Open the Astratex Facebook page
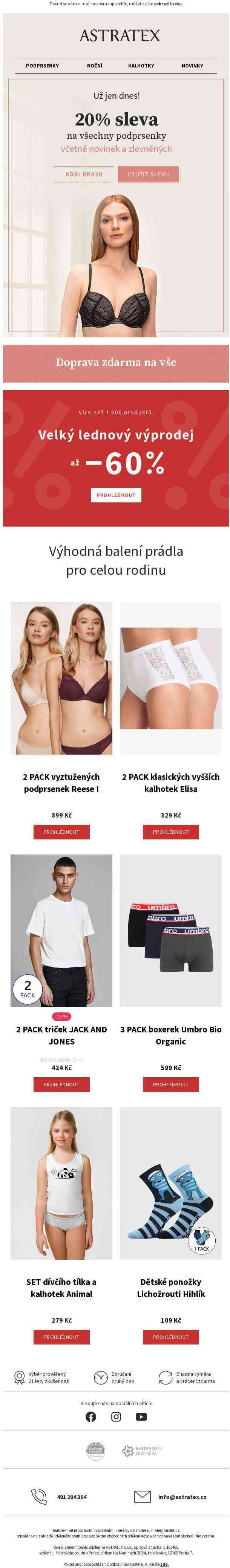This screenshot has height=1568, width=230. (x=90, y=1417)
